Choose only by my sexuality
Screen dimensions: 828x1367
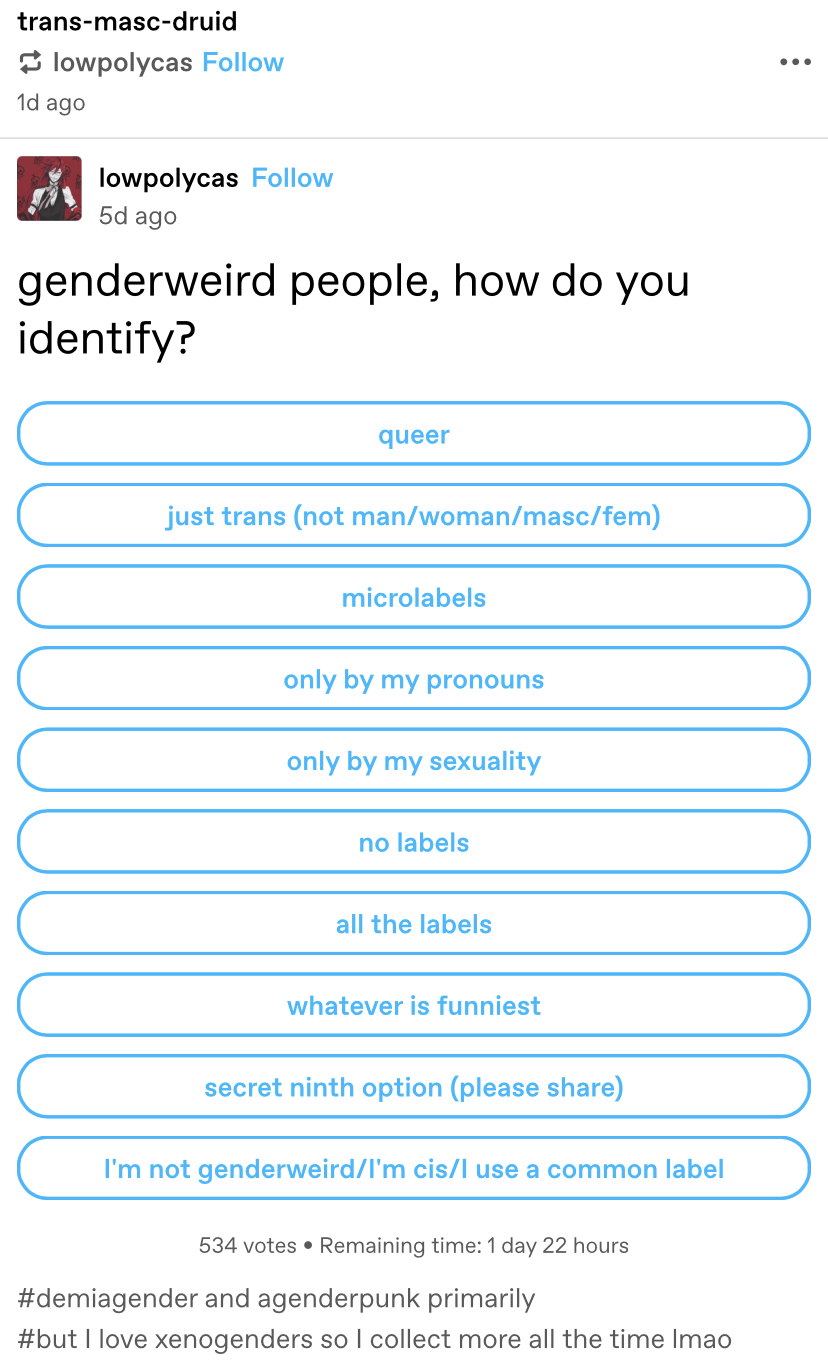(414, 761)
